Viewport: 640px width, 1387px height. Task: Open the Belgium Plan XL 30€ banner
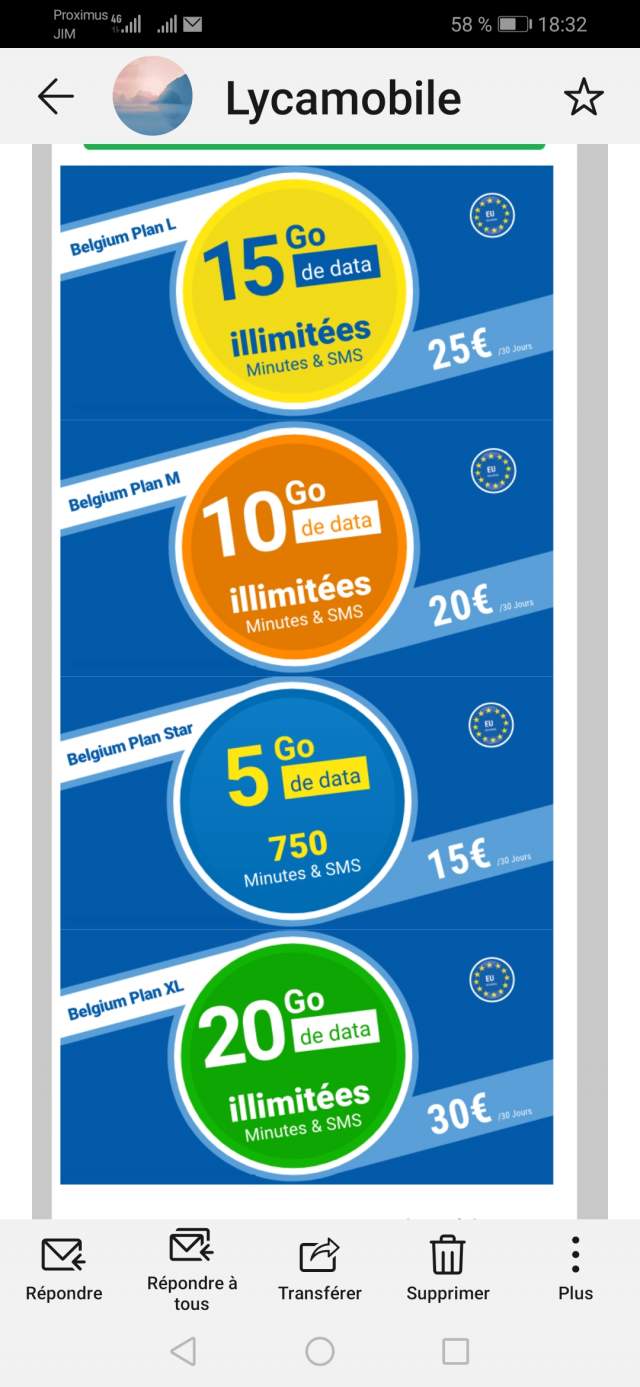pos(306,1058)
